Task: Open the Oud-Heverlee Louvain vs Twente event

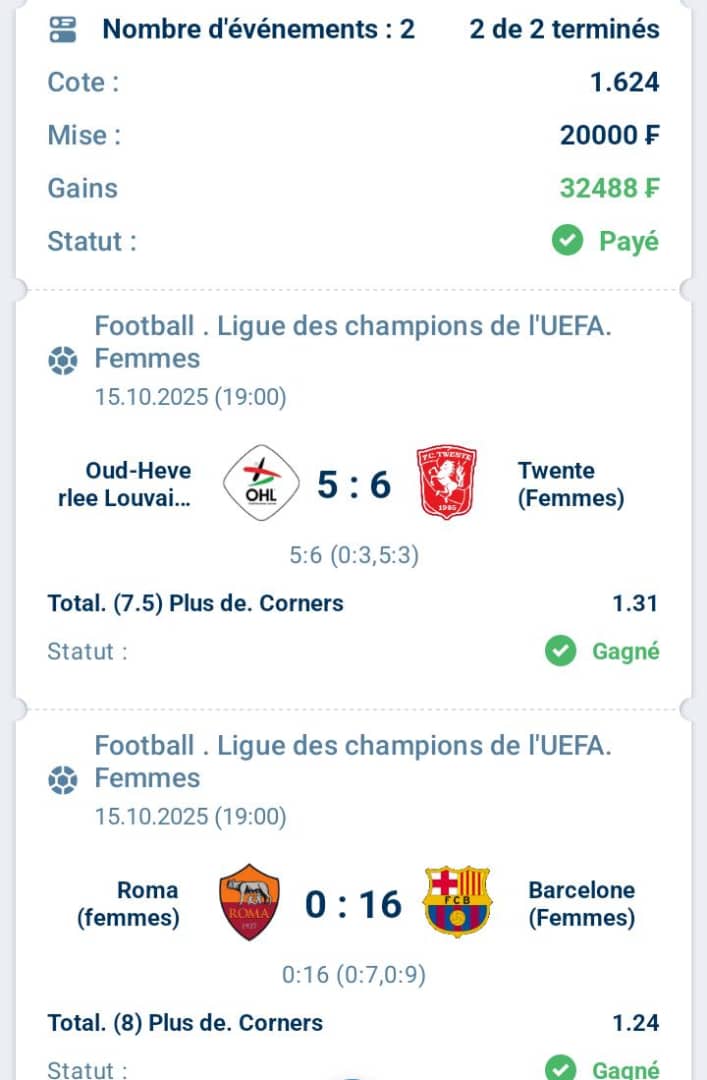Action: tap(353, 485)
